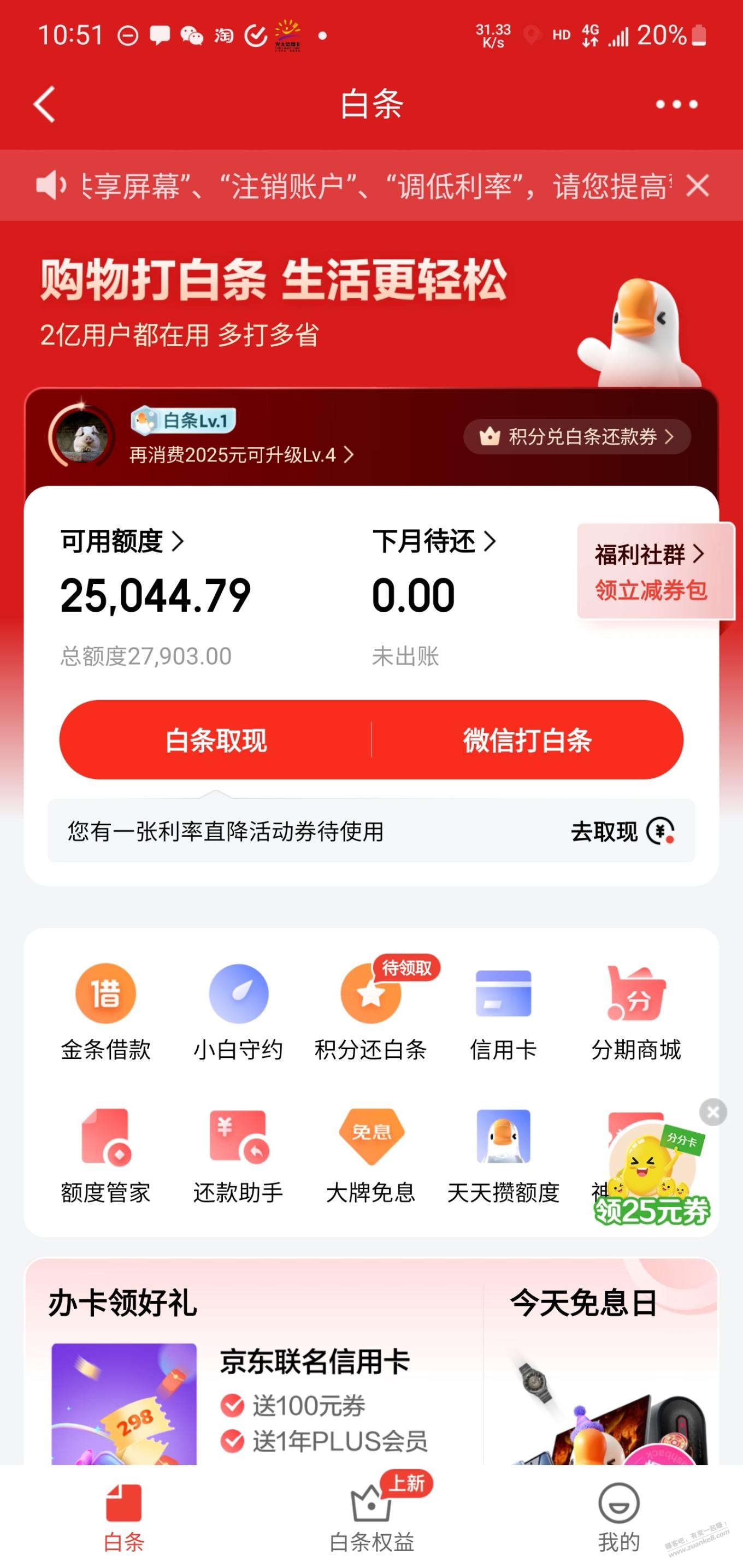
Task: View 下月待还 bill details
Action: pos(434,541)
